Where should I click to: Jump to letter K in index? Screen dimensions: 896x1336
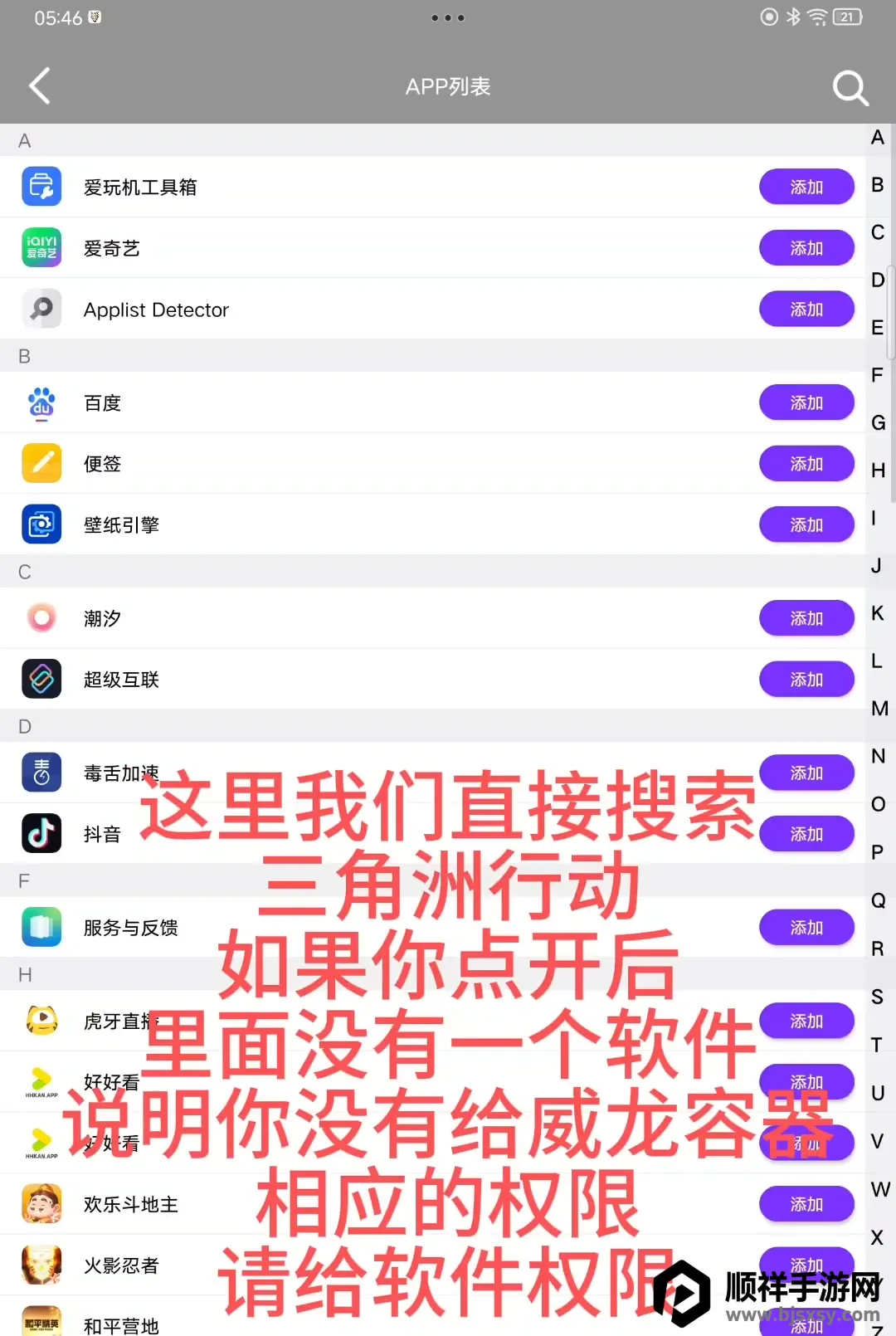tap(878, 613)
